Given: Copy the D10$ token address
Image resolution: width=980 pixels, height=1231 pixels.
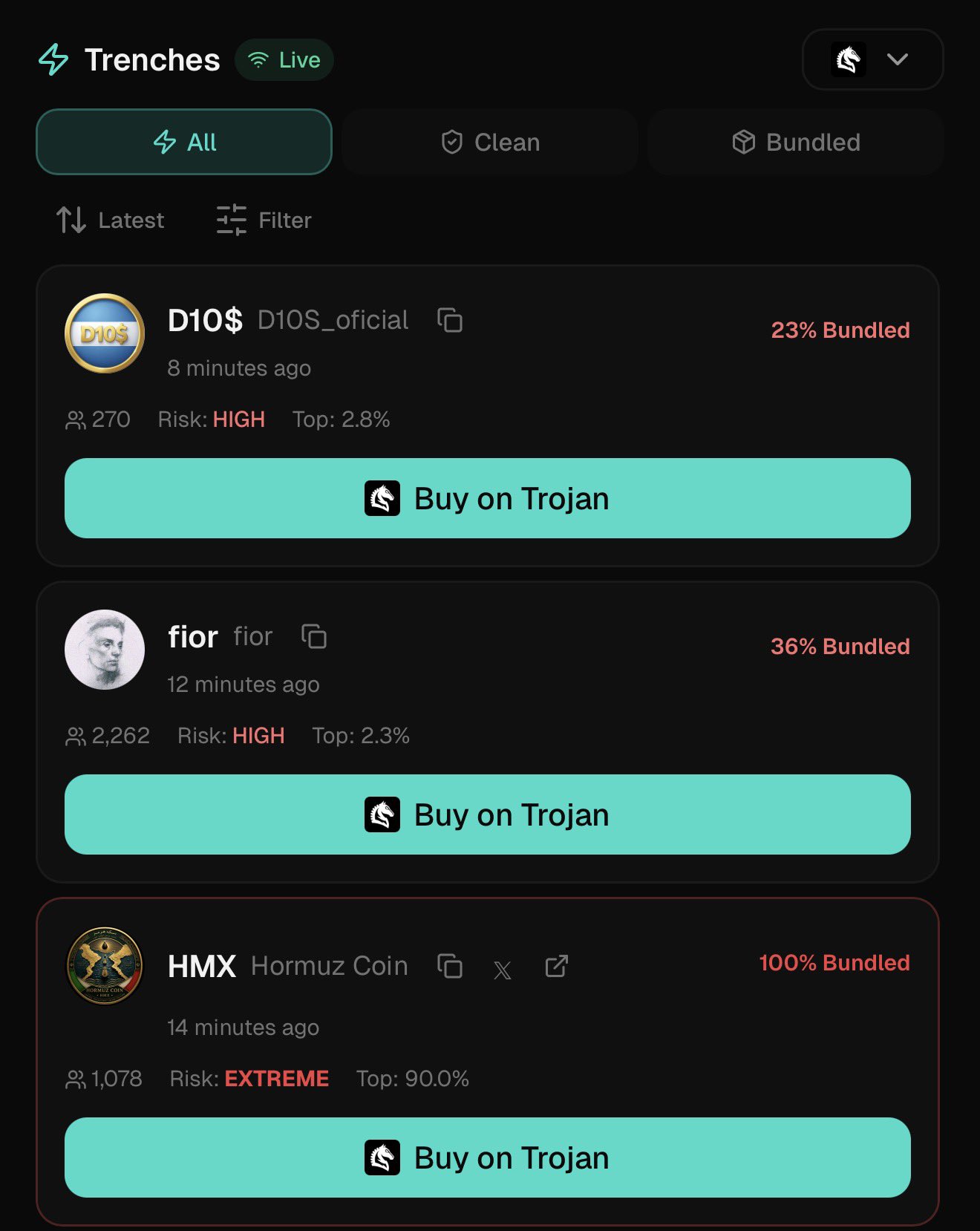Looking at the screenshot, I should [450, 320].
